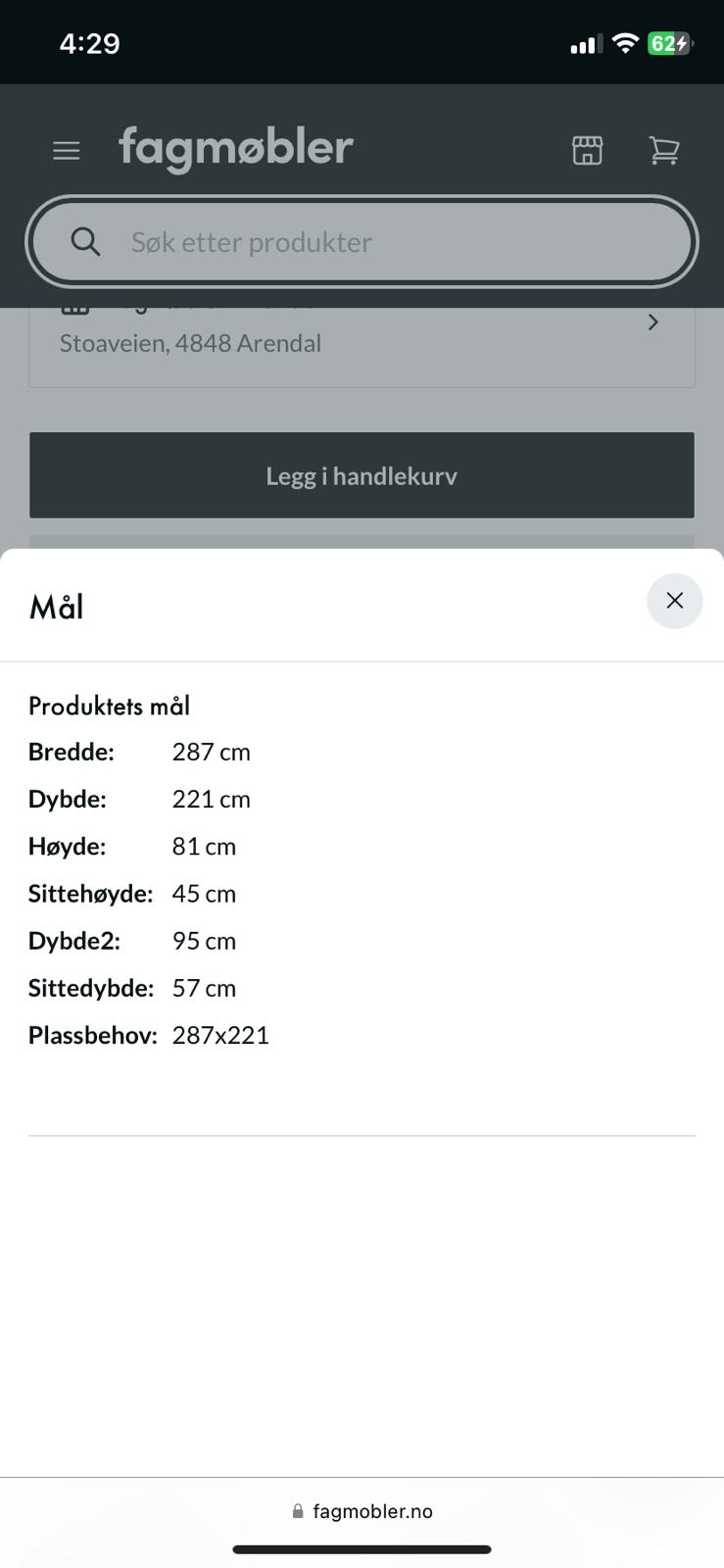This screenshot has width=724, height=1568.
Task: Click the Mål heading
Action: pos(56,607)
